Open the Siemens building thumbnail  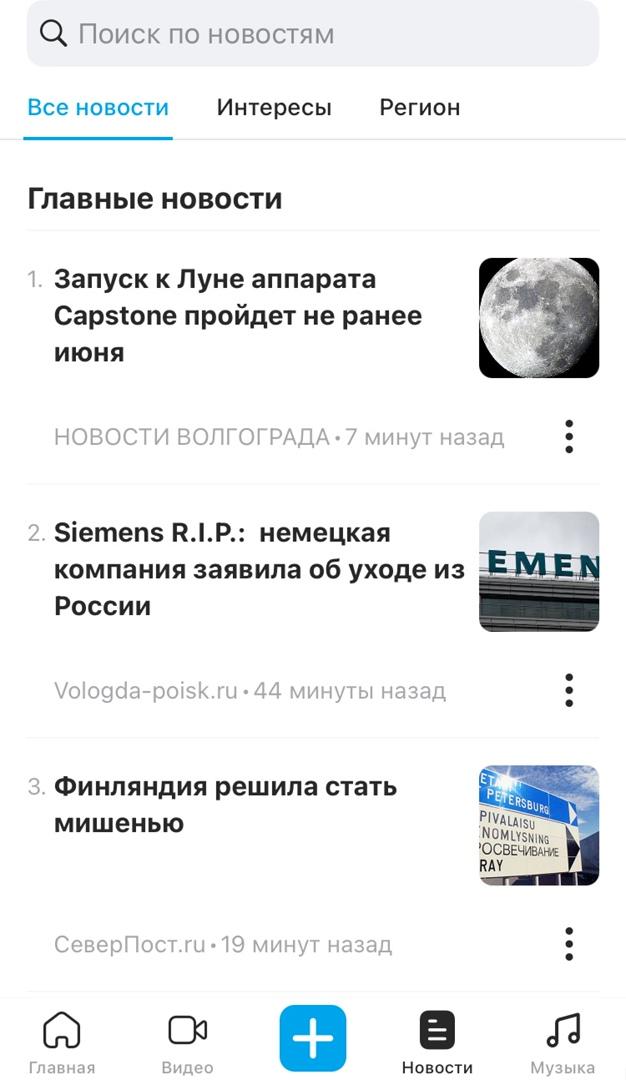(539, 572)
